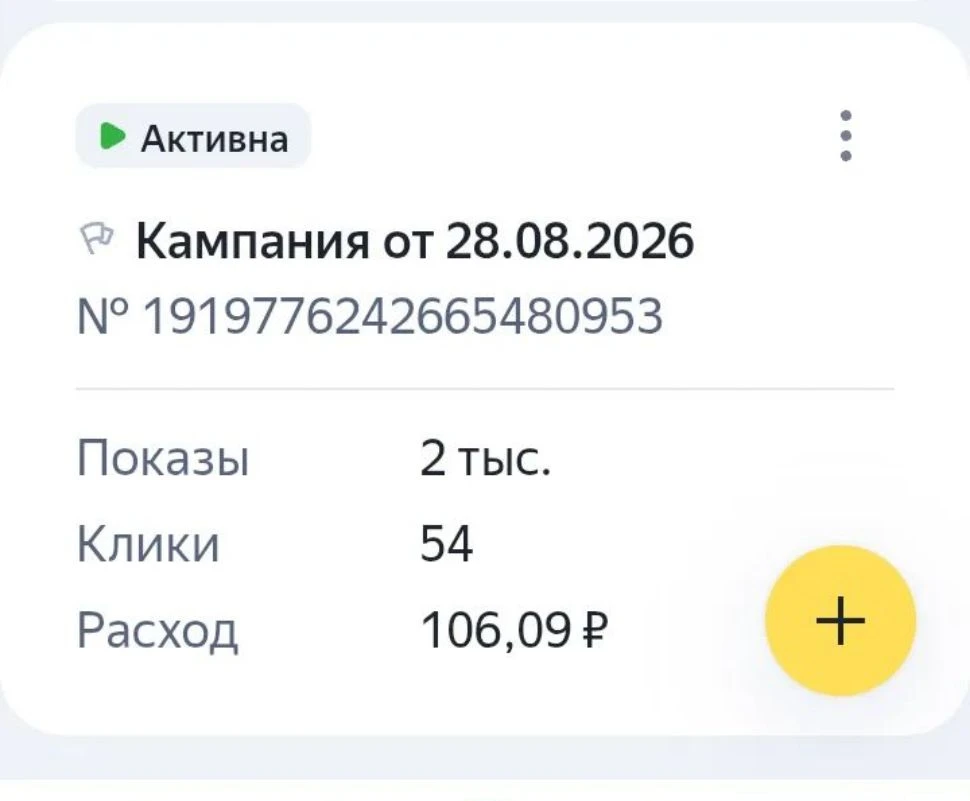Tap the yellow plus button to add

pyautogui.click(x=840, y=620)
